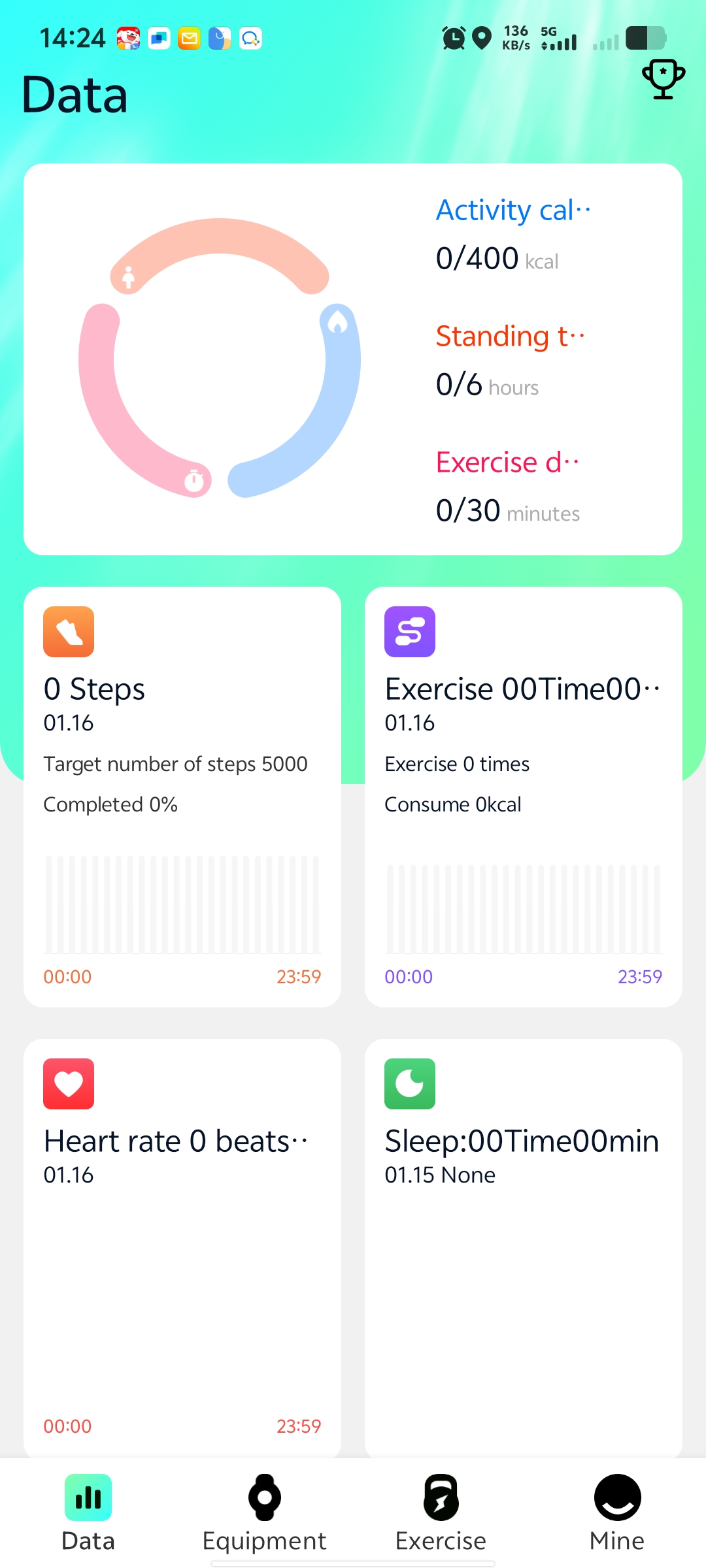Open the Heart rate card
Screen dimensions: 706x1568
182,1247
